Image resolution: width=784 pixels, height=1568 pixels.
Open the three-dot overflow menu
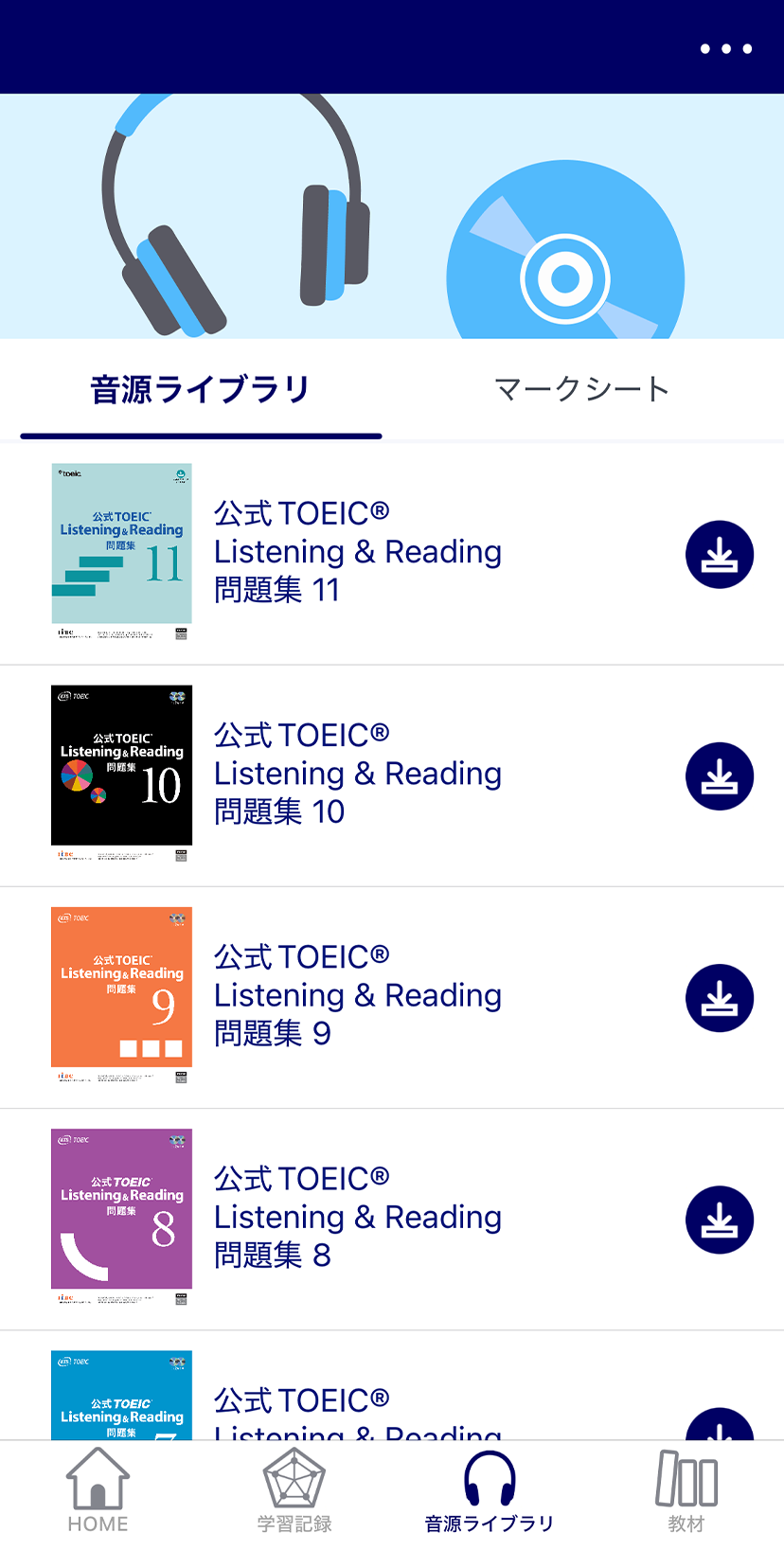726,48
